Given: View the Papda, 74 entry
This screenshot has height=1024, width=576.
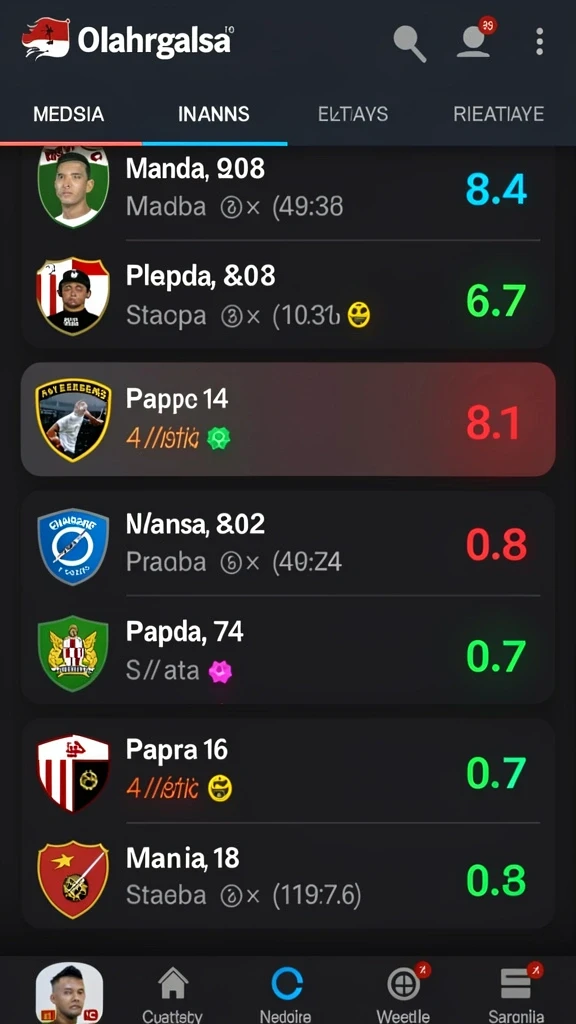Looking at the screenshot, I should 288,651.
